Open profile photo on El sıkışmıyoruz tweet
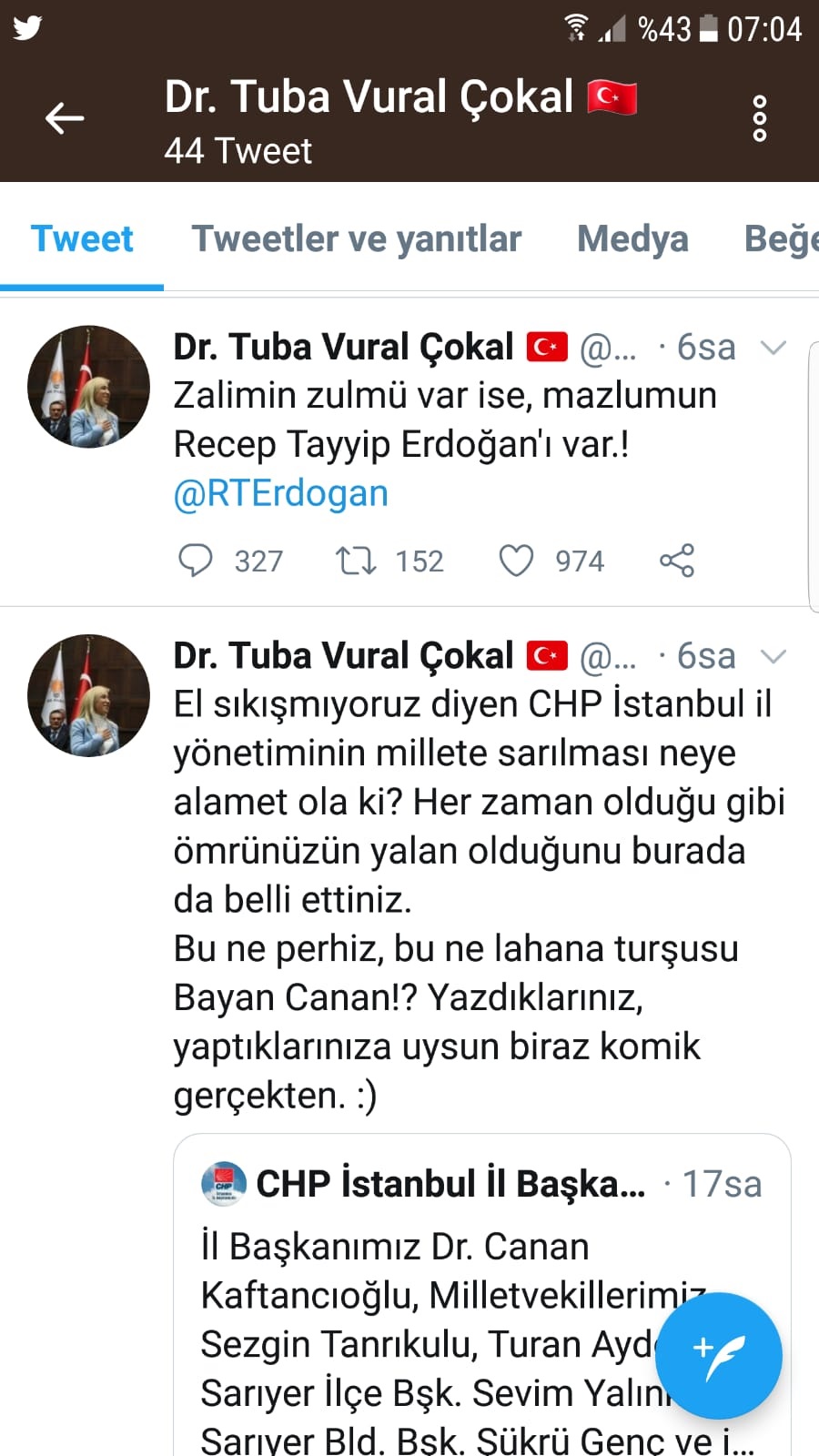Screen dimensions: 819x1456 [x=88, y=695]
